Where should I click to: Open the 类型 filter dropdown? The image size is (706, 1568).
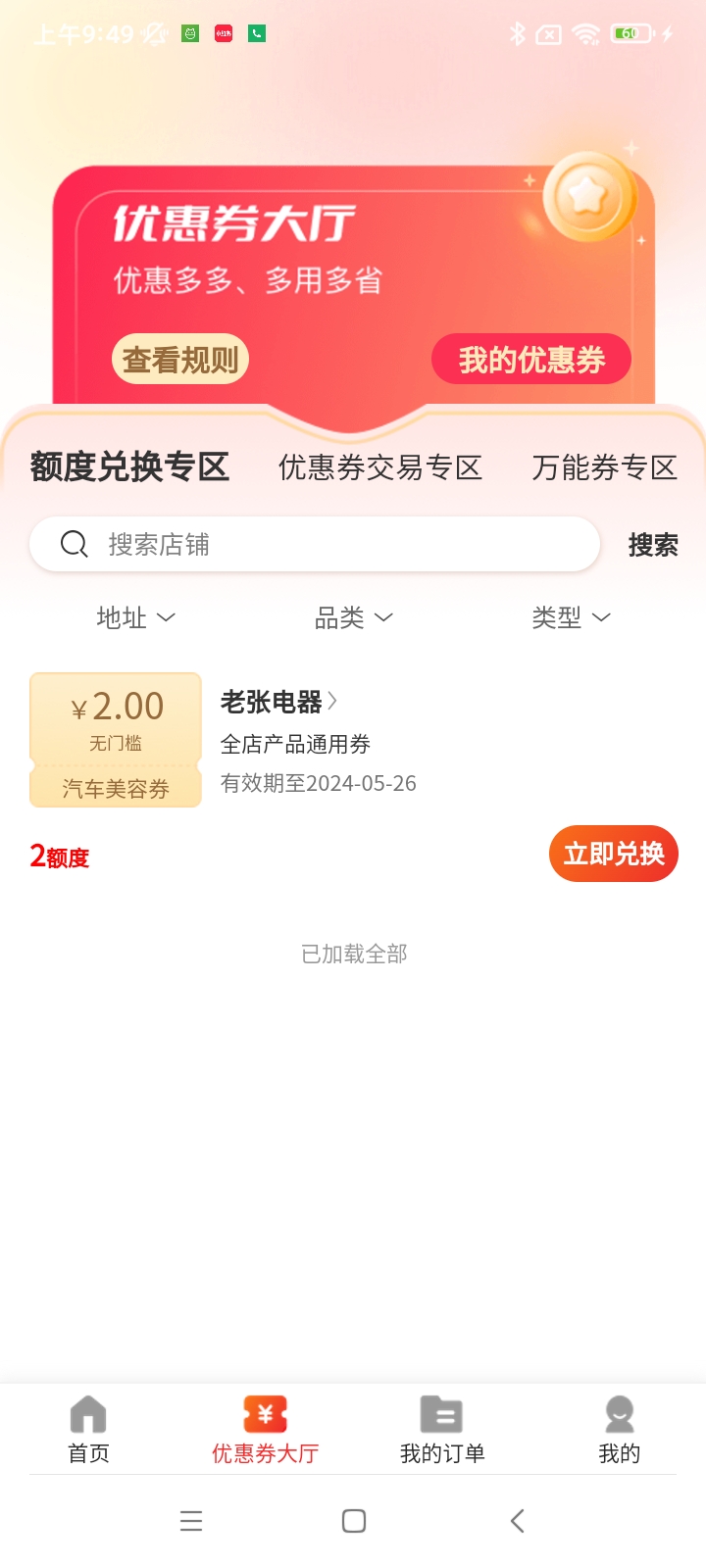coord(571,617)
